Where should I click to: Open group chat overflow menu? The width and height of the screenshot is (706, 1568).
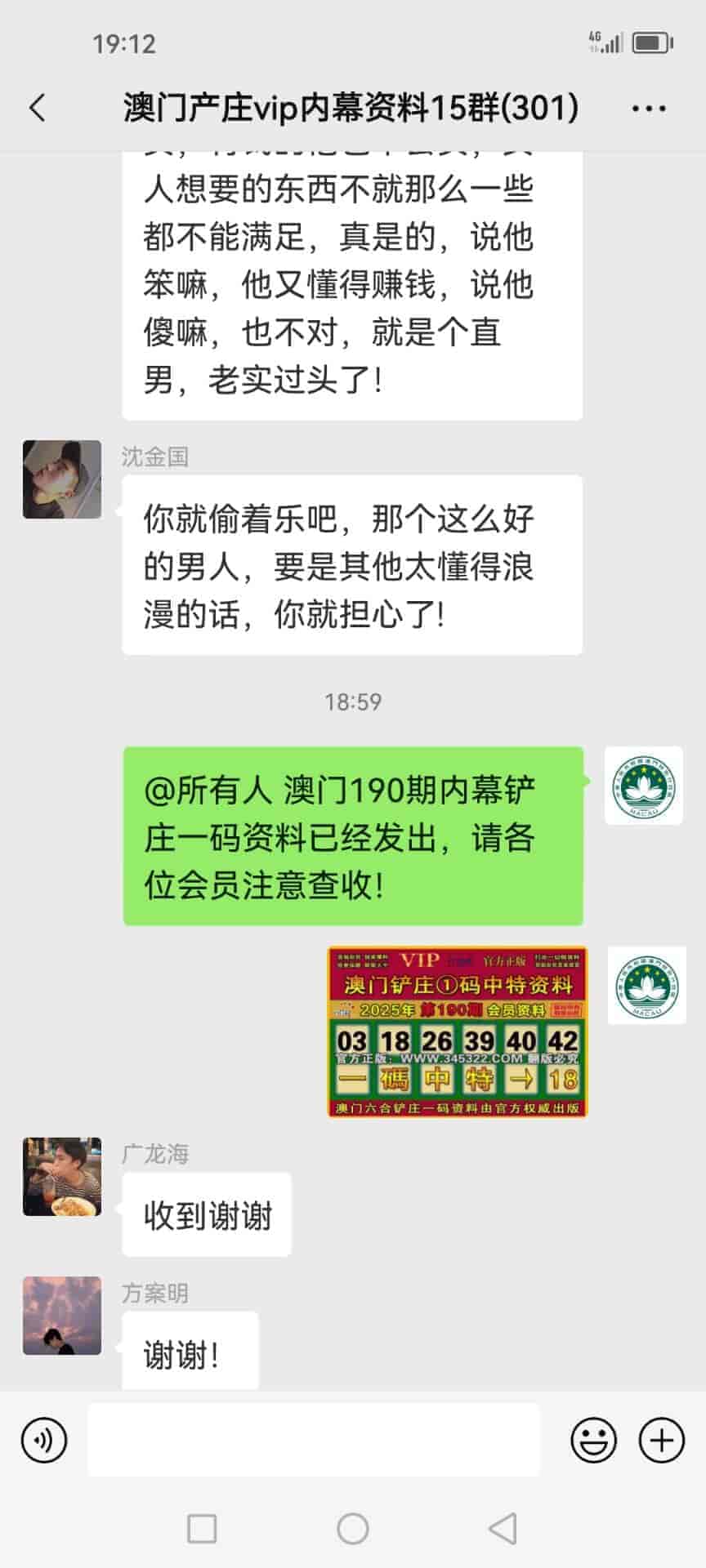[x=649, y=108]
